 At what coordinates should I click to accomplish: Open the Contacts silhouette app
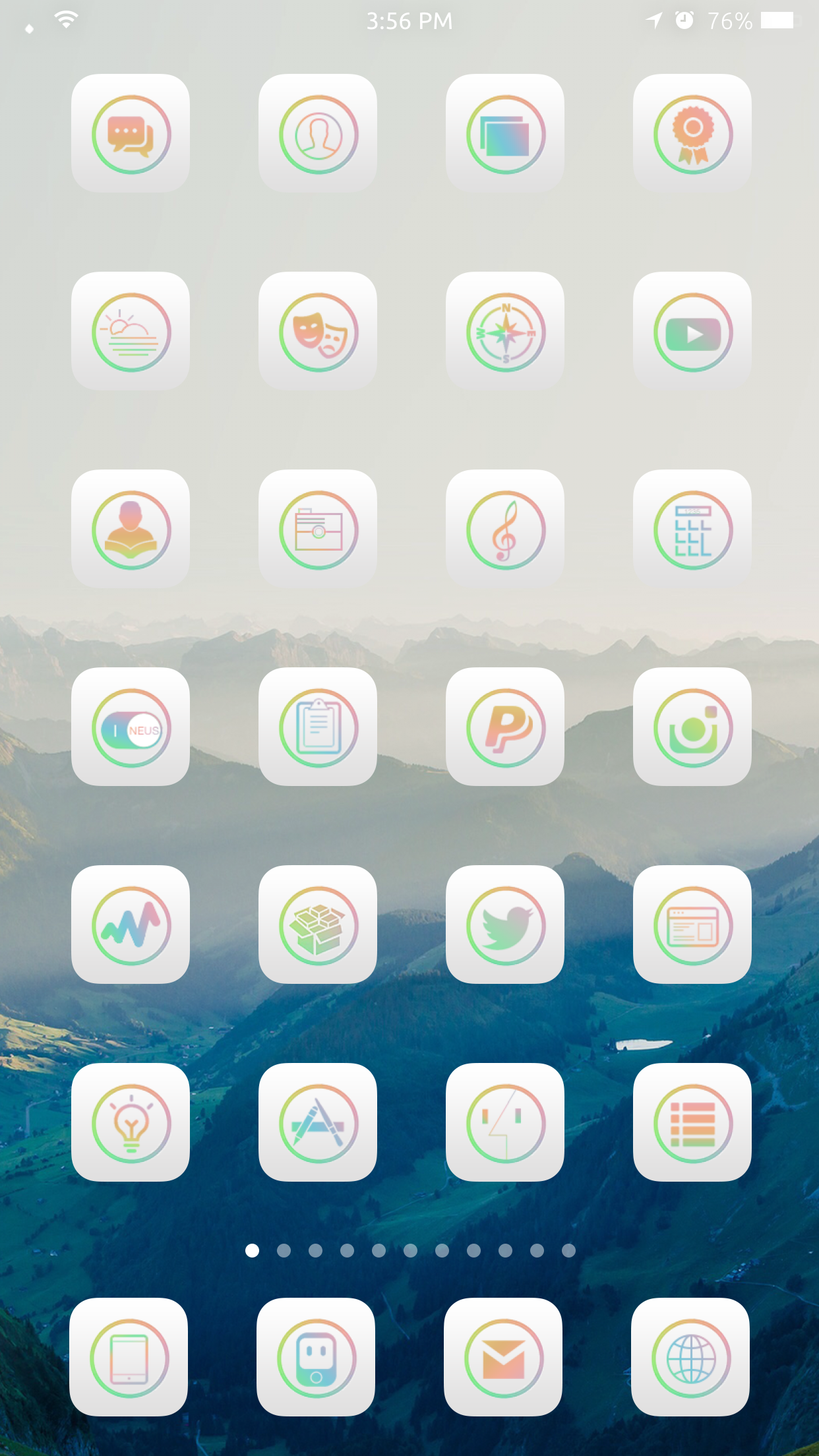tap(318, 134)
